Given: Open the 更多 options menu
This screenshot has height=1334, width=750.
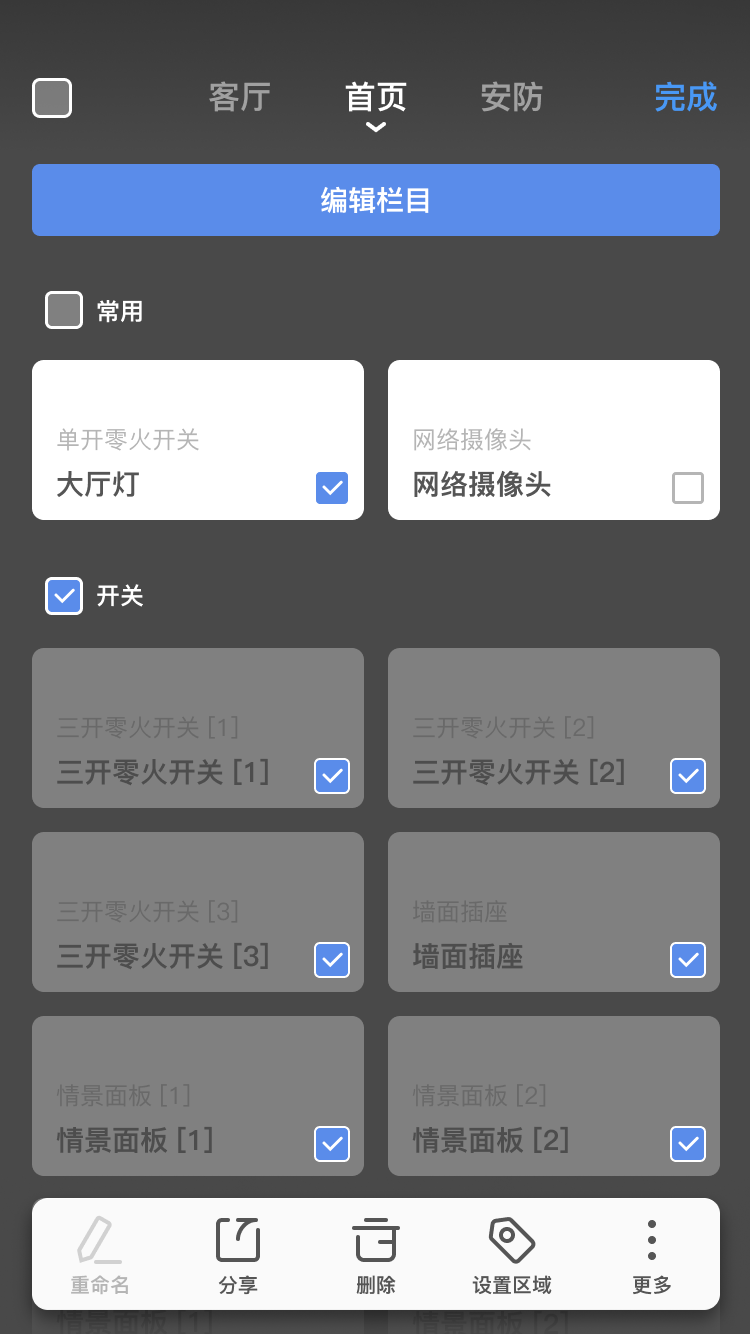Looking at the screenshot, I should pyautogui.click(x=652, y=1255).
